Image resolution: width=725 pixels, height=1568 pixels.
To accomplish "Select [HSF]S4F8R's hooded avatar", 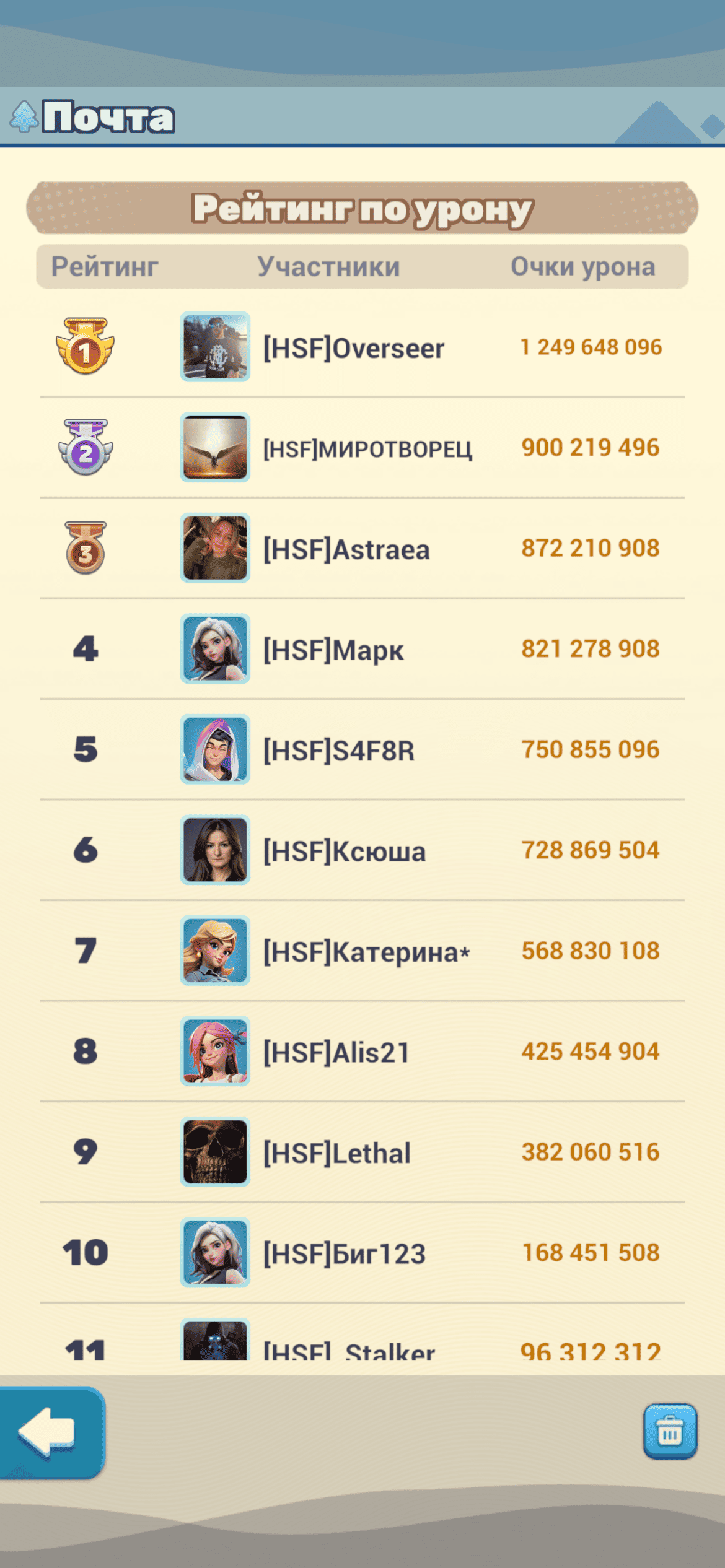I will 215,749.
